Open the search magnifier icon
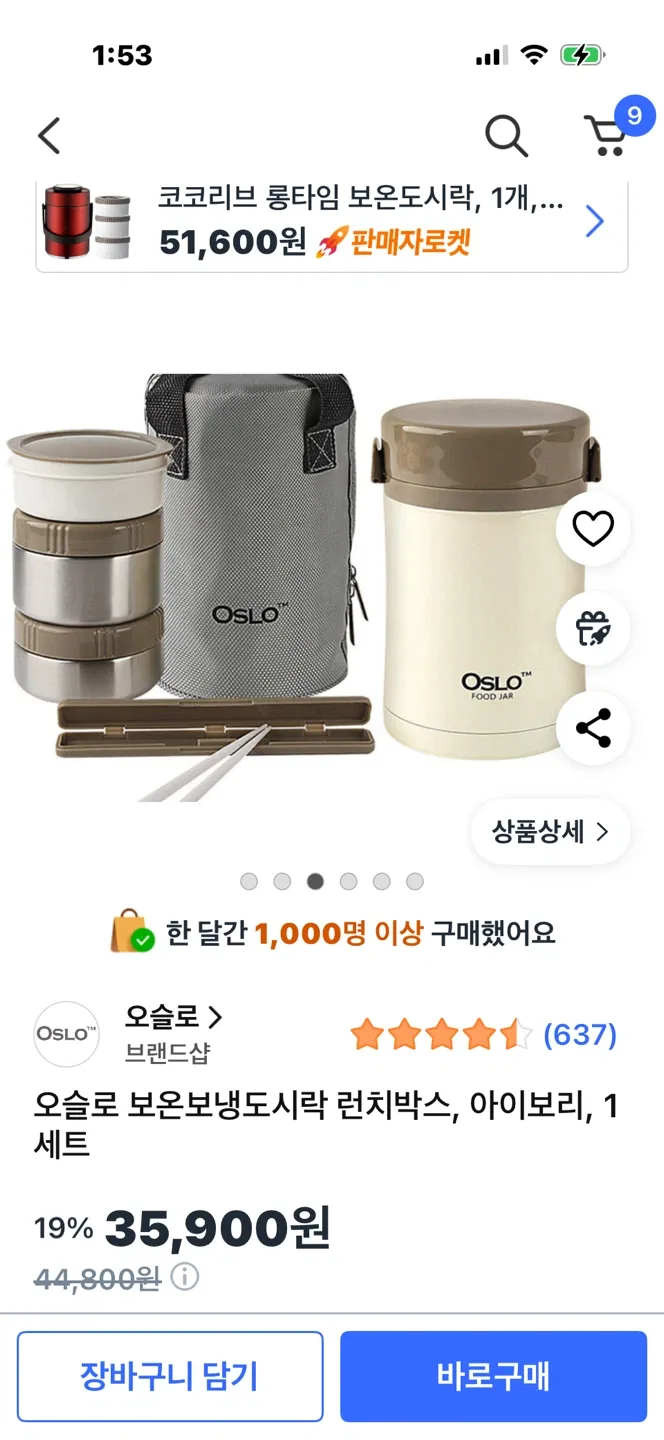The width and height of the screenshot is (664, 1440). 506,136
